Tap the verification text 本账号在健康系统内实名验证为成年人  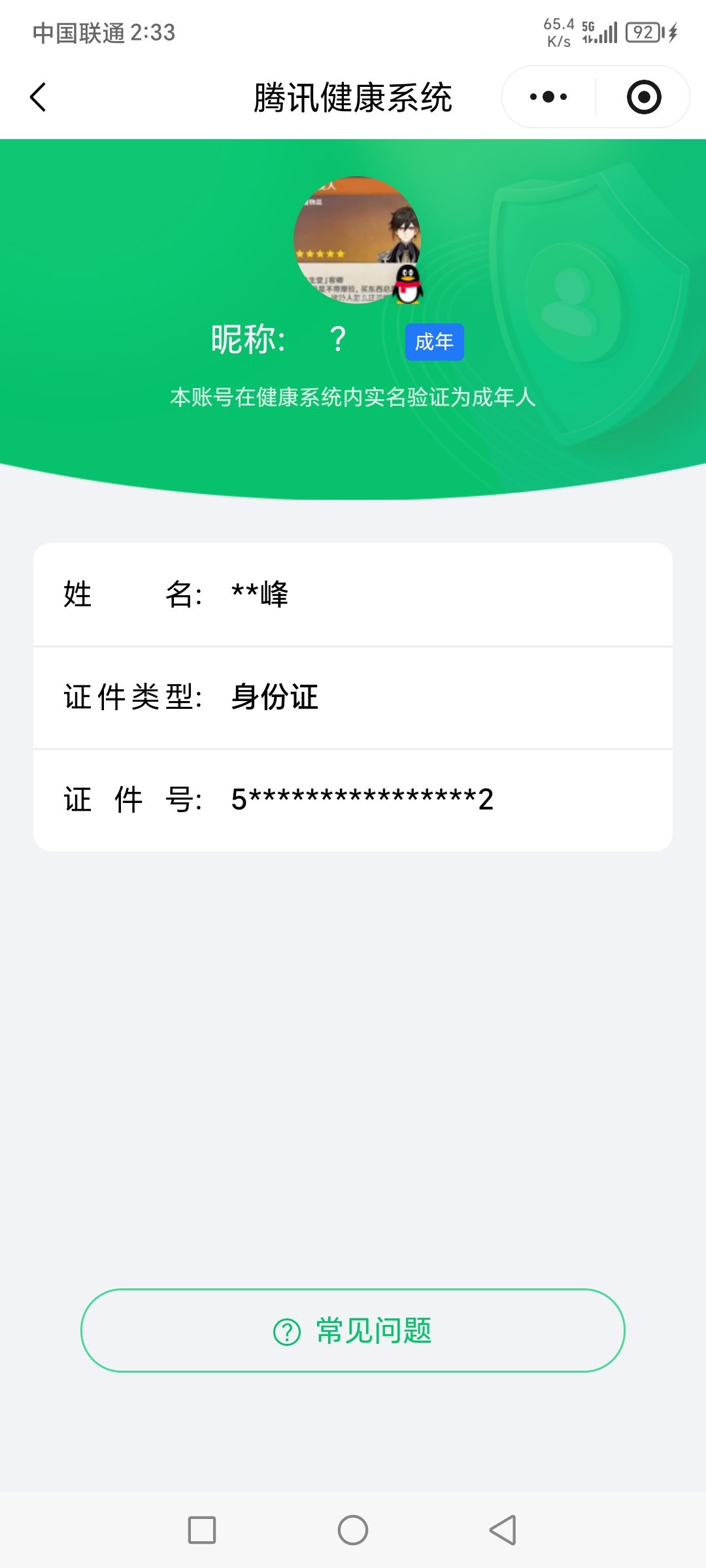(x=353, y=393)
